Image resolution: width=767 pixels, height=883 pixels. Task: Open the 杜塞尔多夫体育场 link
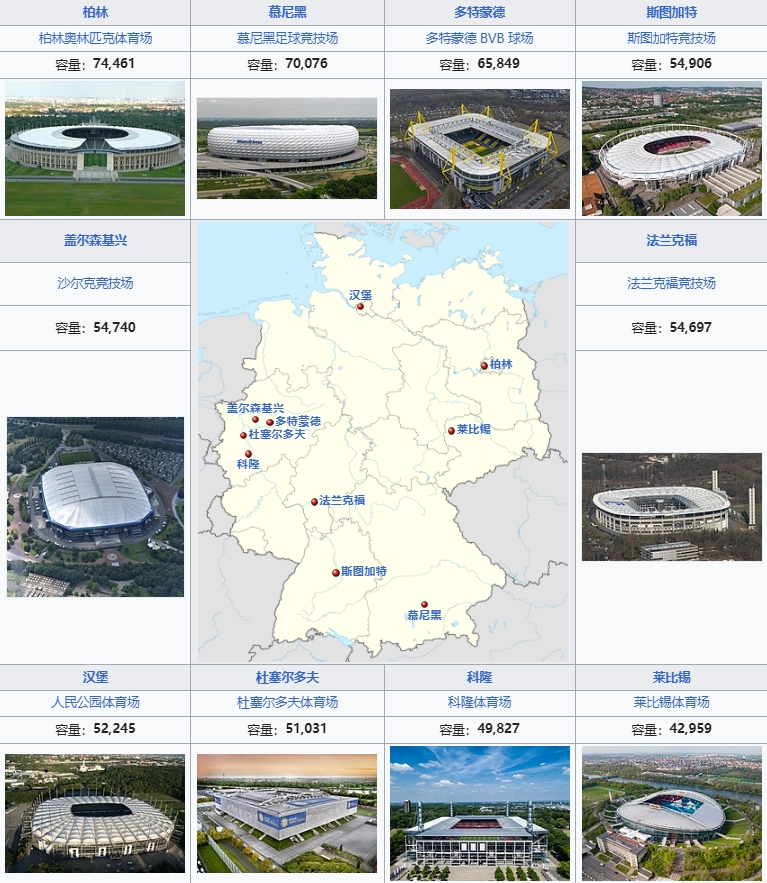click(287, 702)
